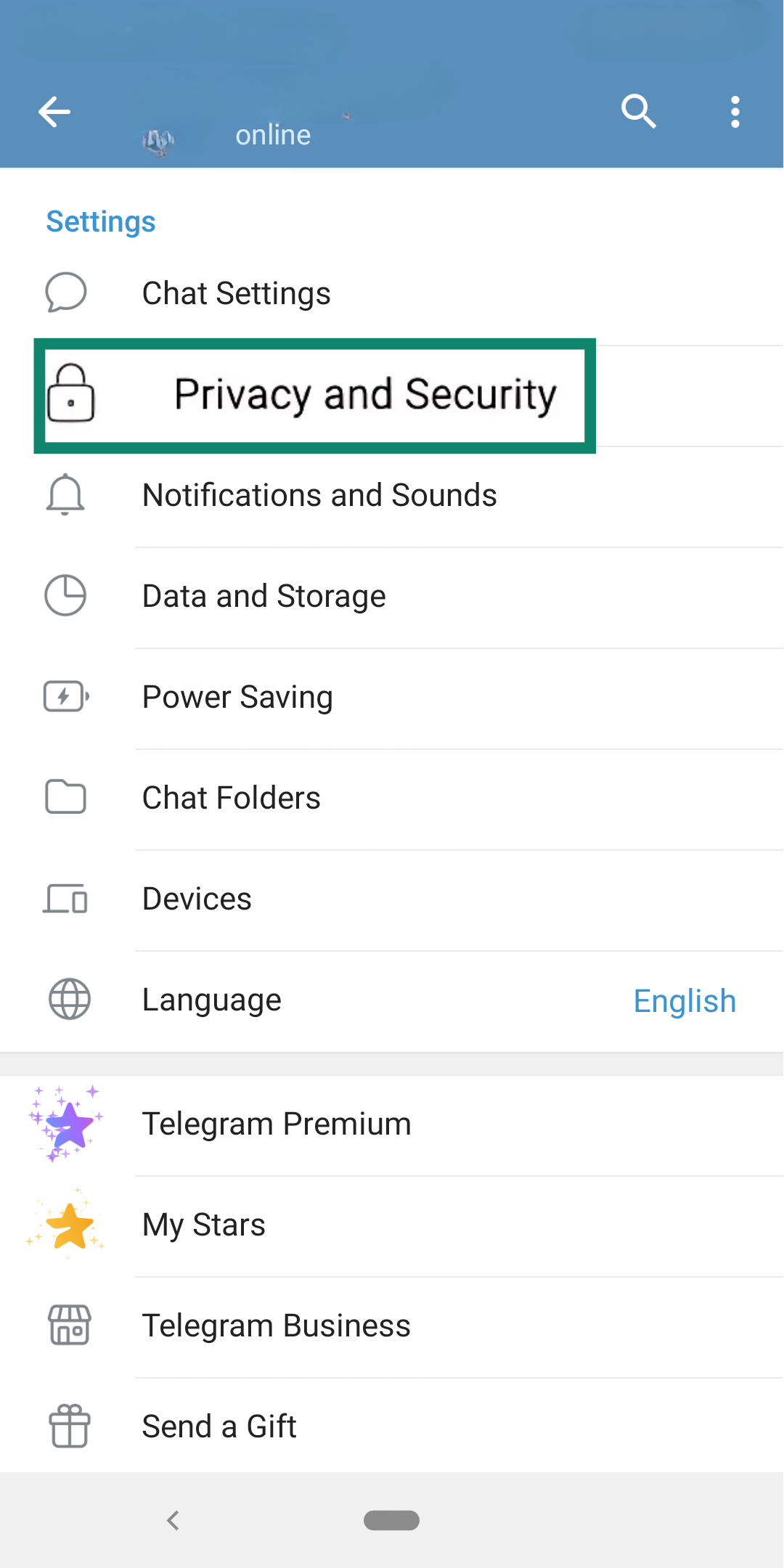This screenshot has width=784, height=1568.
Task: Change the language from English
Action: pos(684,1000)
